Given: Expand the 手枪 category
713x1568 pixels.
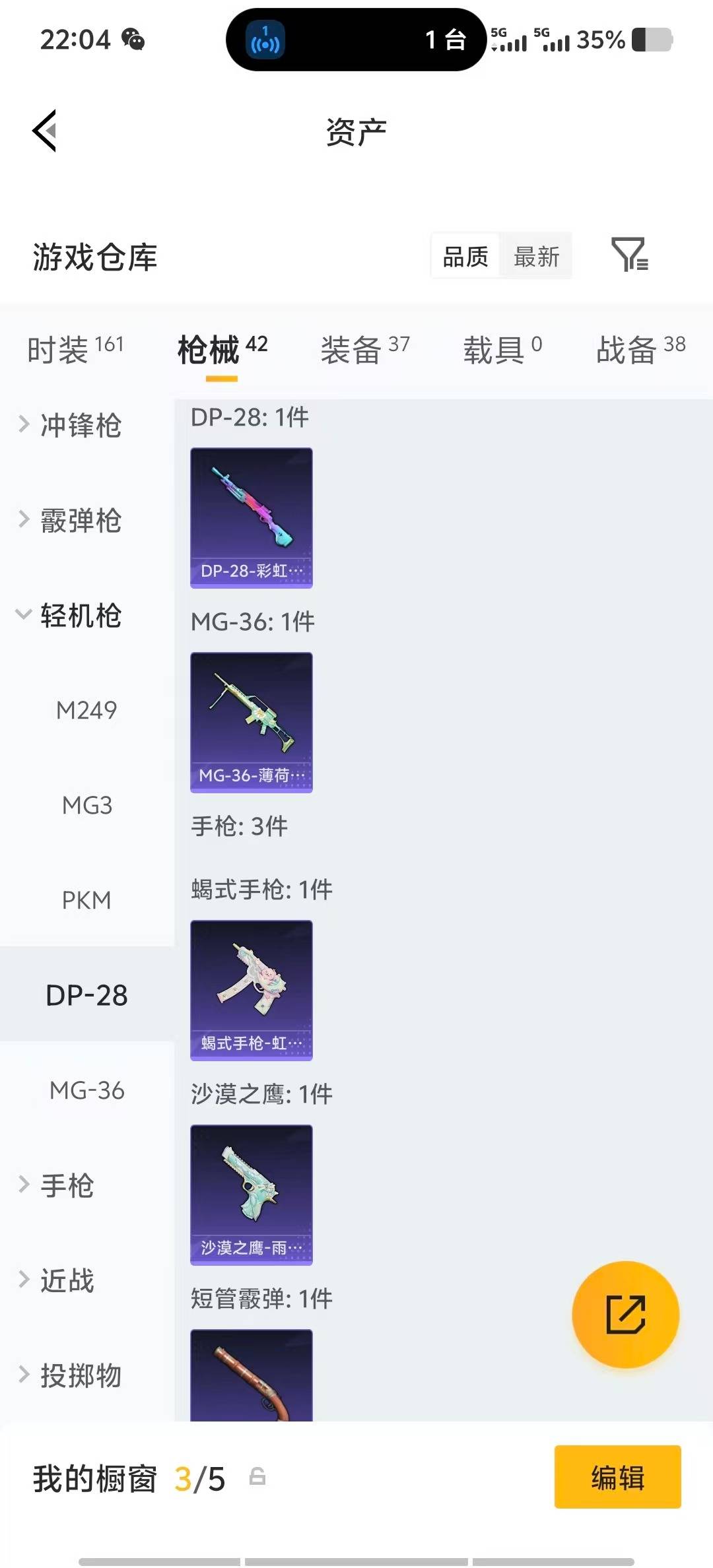Looking at the screenshot, I should (x=66, y=1186).
